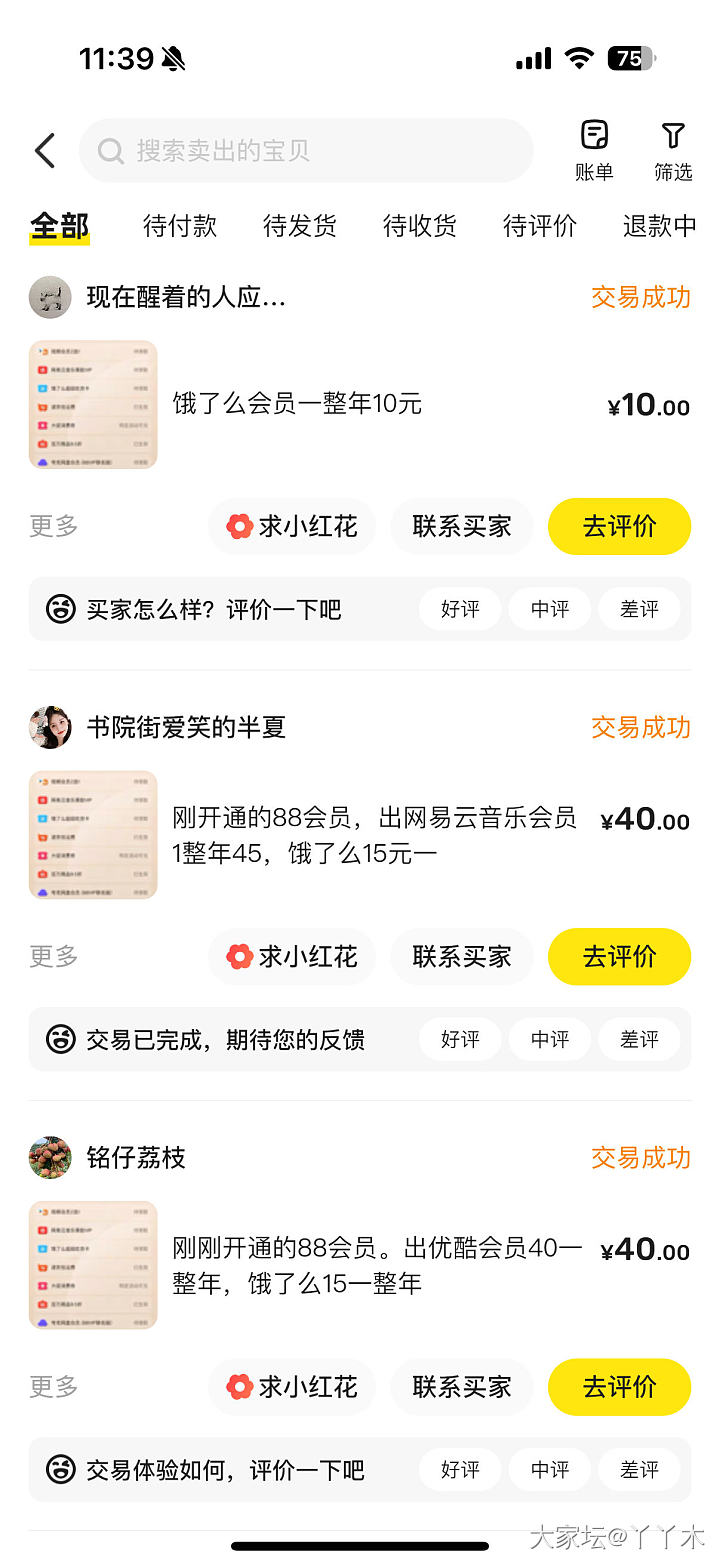
Task: Switch to the 待发货 tab
Action: coord(300,226)
